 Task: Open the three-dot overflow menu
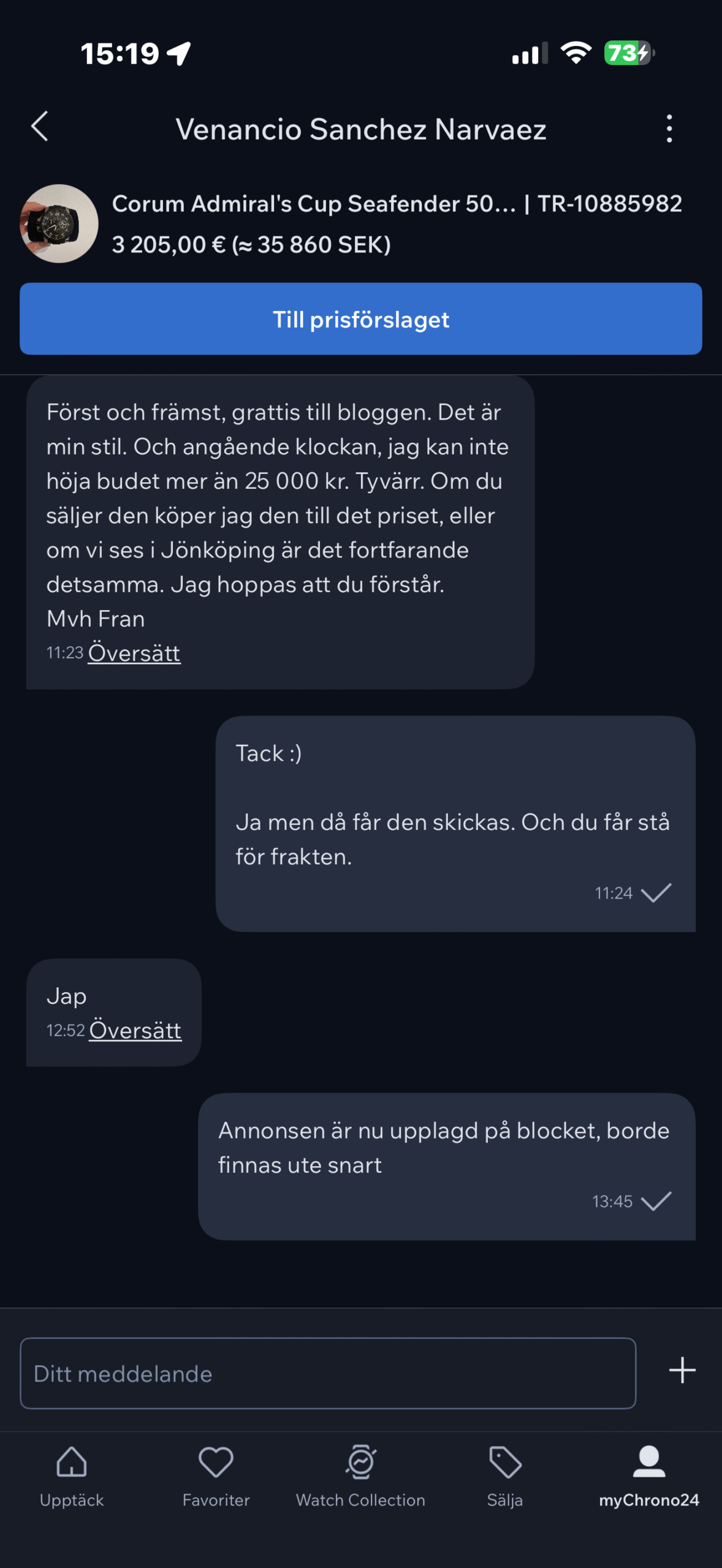(x=669, y=129)
